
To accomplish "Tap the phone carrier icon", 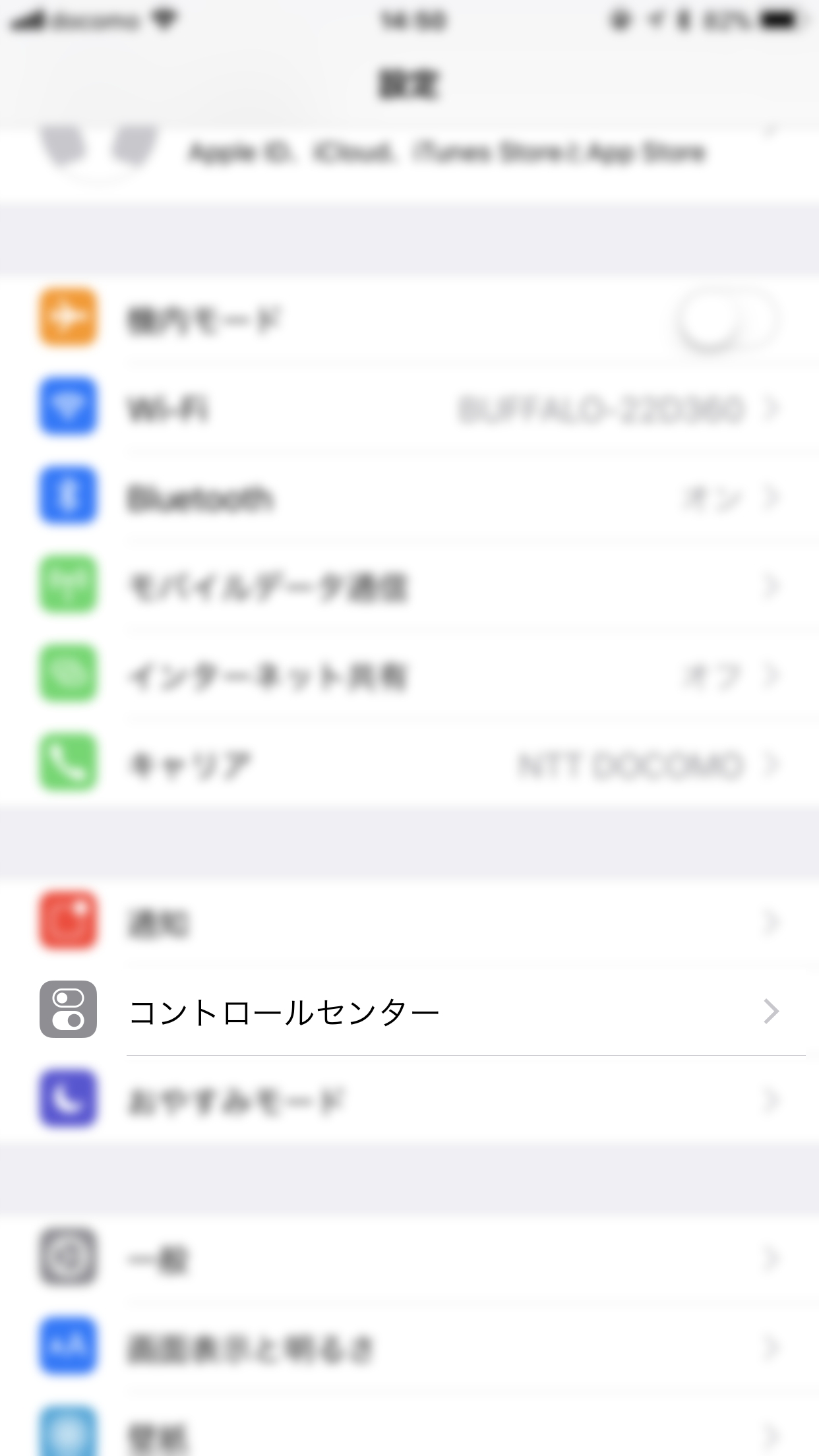I will (x=68, y=763).
